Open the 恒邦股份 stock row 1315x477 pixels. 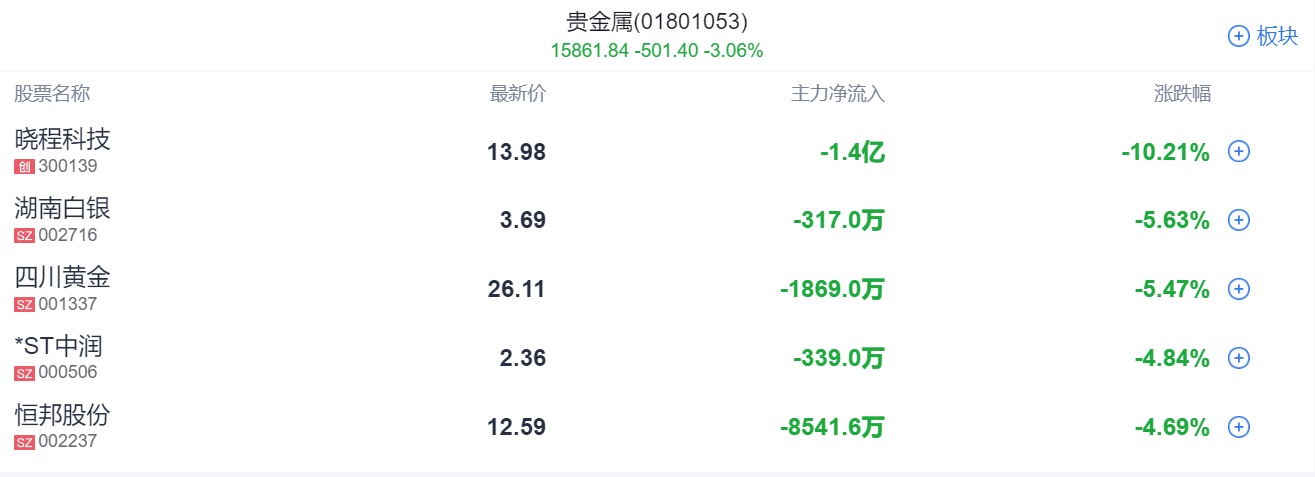(62, 416)
